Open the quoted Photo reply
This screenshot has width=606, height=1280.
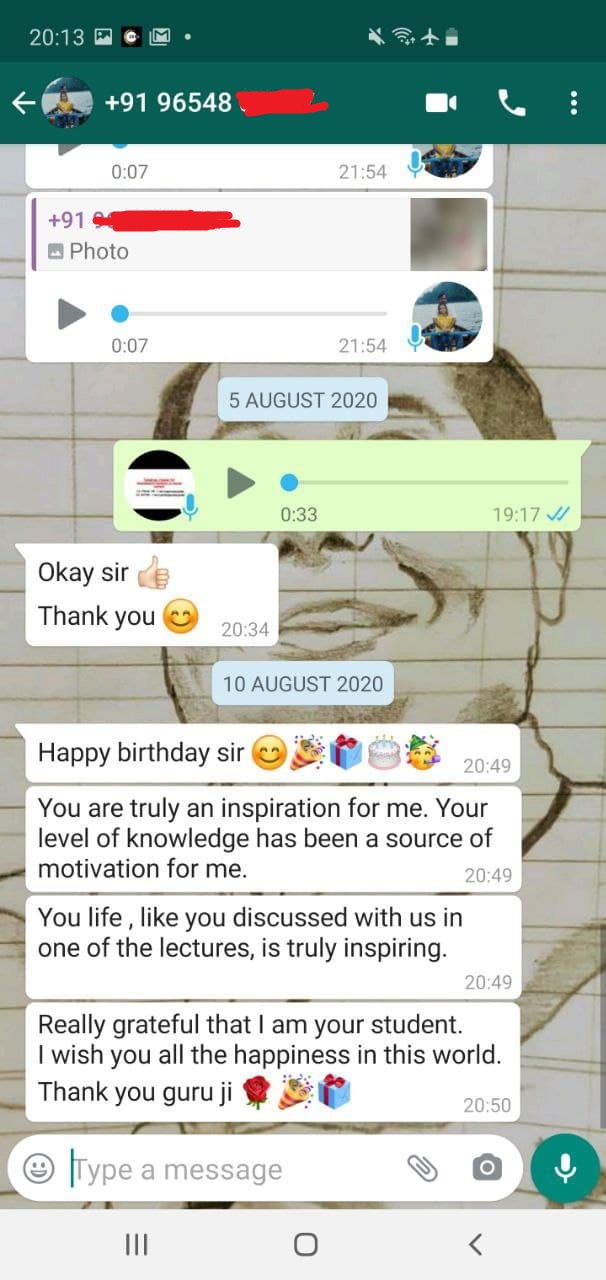click(x=260, y=235)
